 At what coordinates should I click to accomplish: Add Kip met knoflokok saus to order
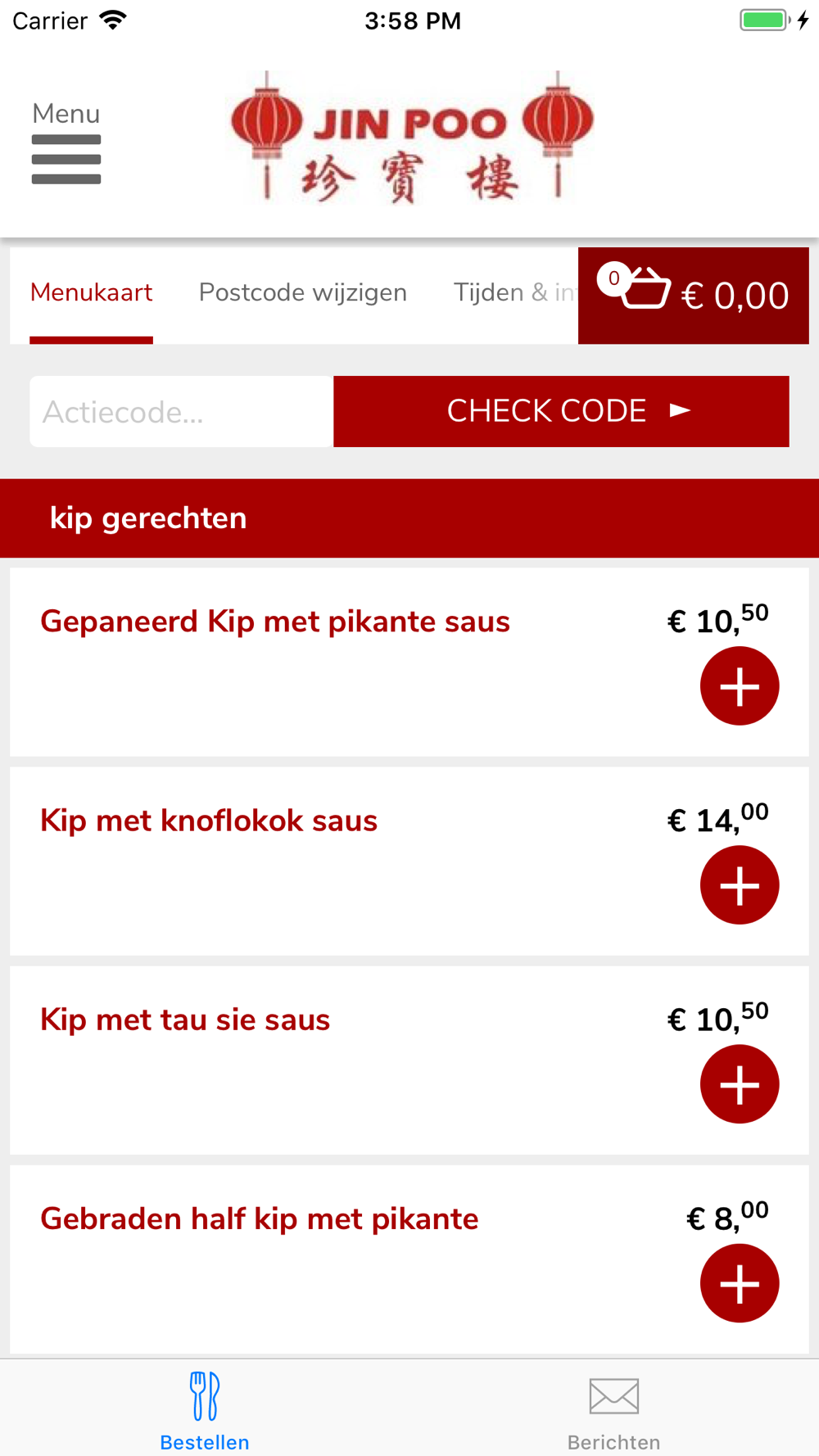[740, 885]
